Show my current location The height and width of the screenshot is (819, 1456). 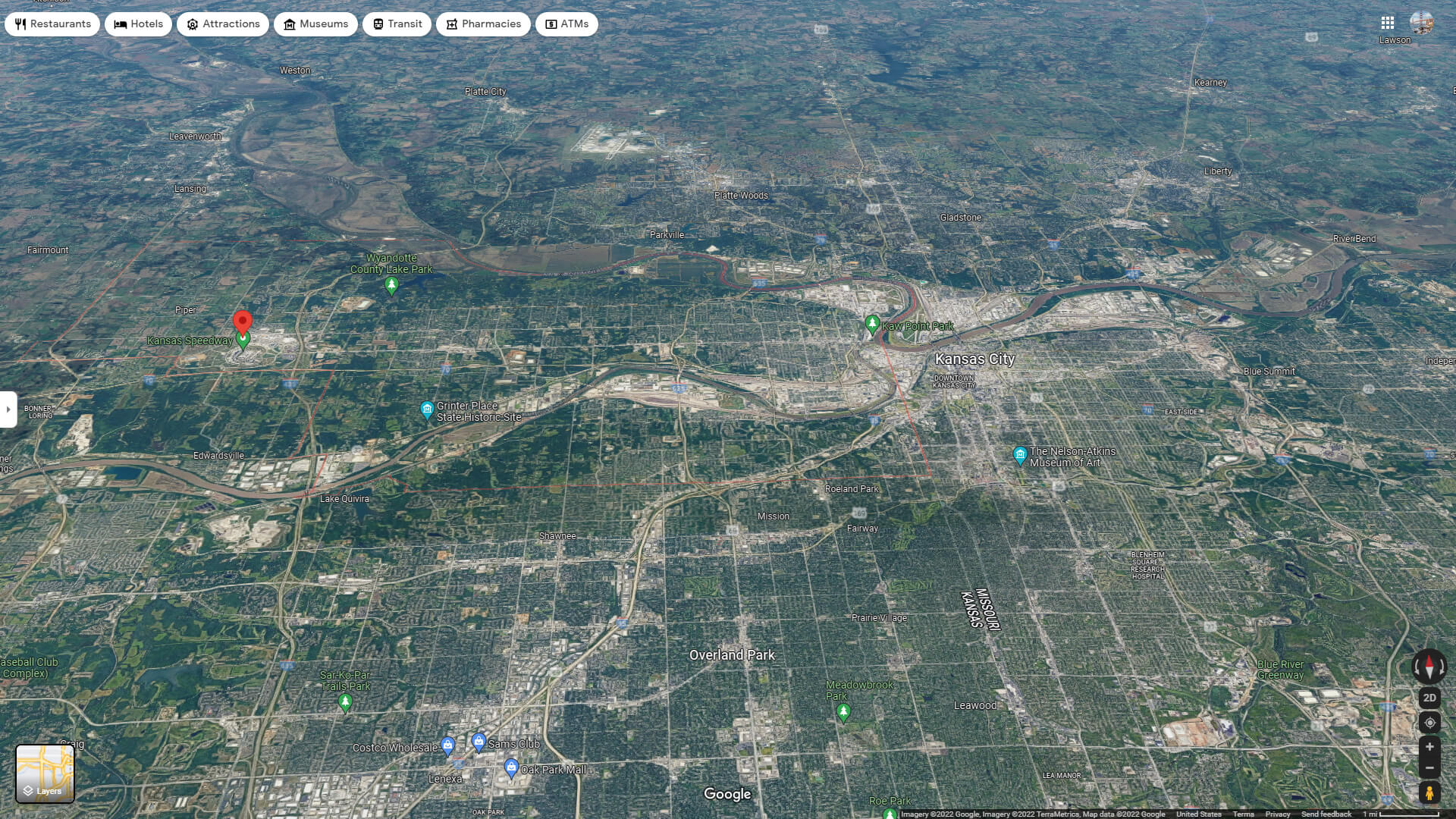tap(1429, 723)
